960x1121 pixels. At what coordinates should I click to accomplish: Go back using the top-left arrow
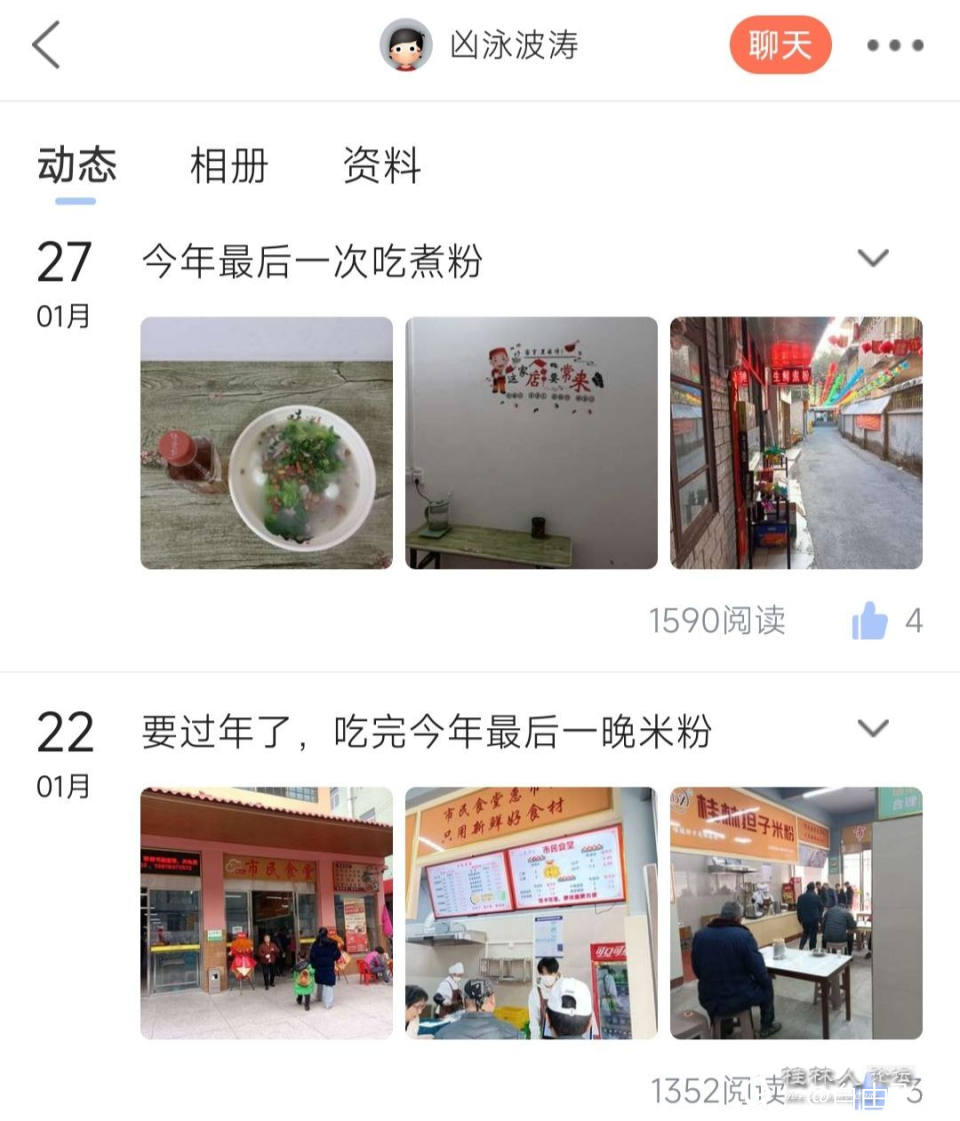coord(46,45)
